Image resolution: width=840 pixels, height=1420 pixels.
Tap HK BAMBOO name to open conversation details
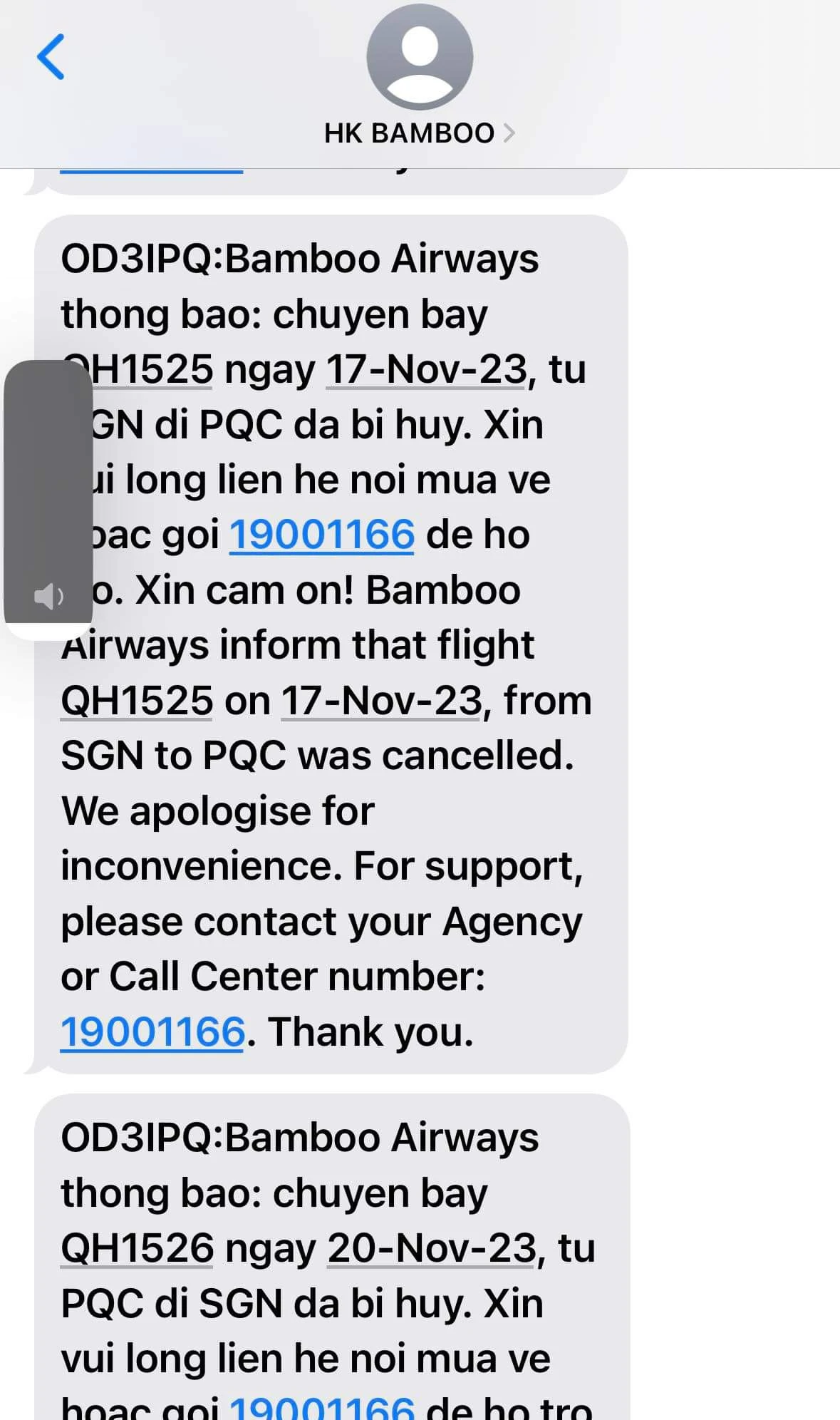408,131
